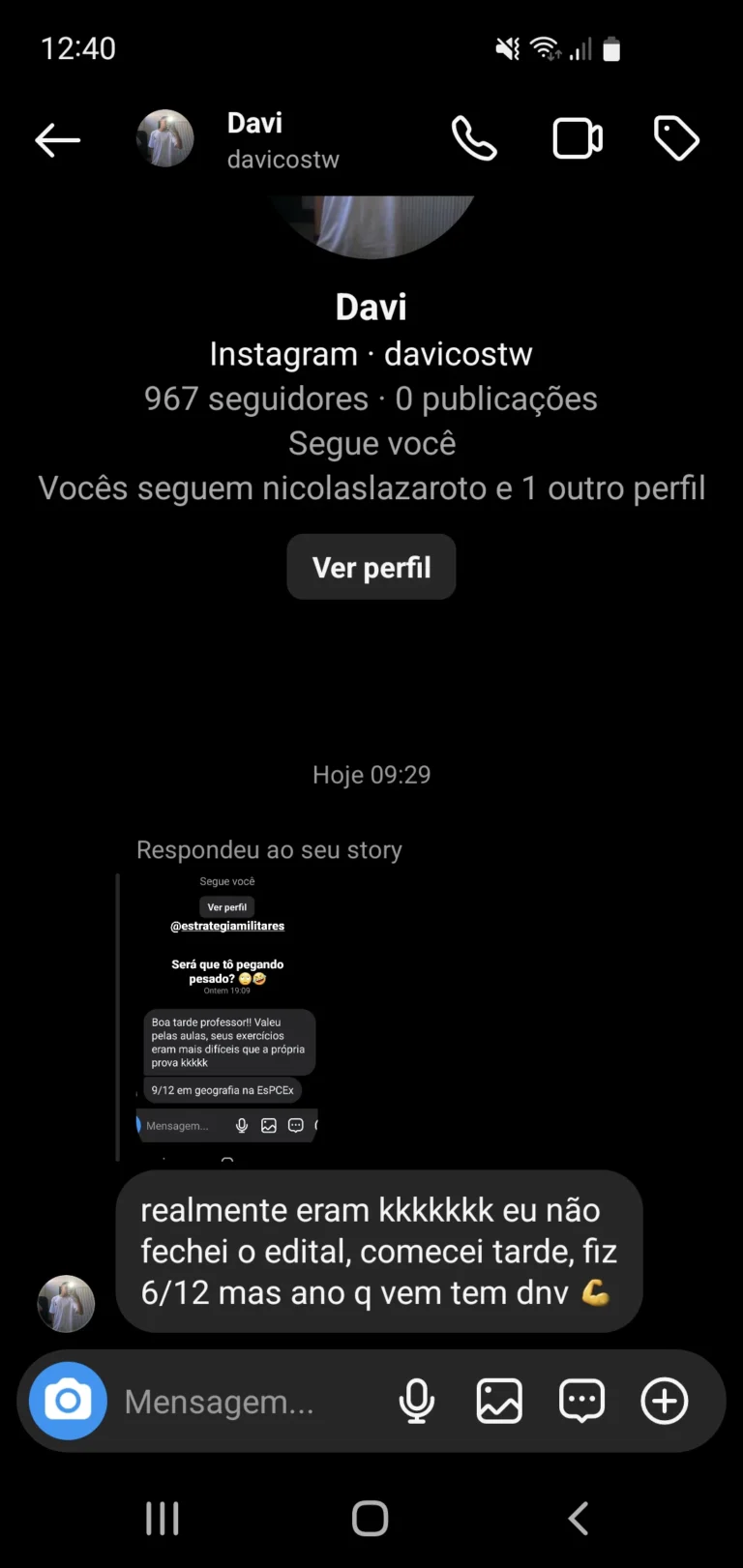Tap the large Davi profile photo above his name
743x1568 pixels.
[x=371, y=222]
